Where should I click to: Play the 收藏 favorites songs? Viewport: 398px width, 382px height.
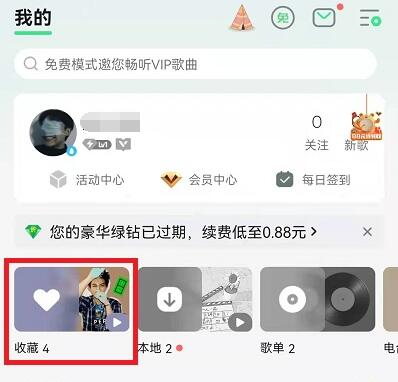pyautogui.click(x=117, y=322)
